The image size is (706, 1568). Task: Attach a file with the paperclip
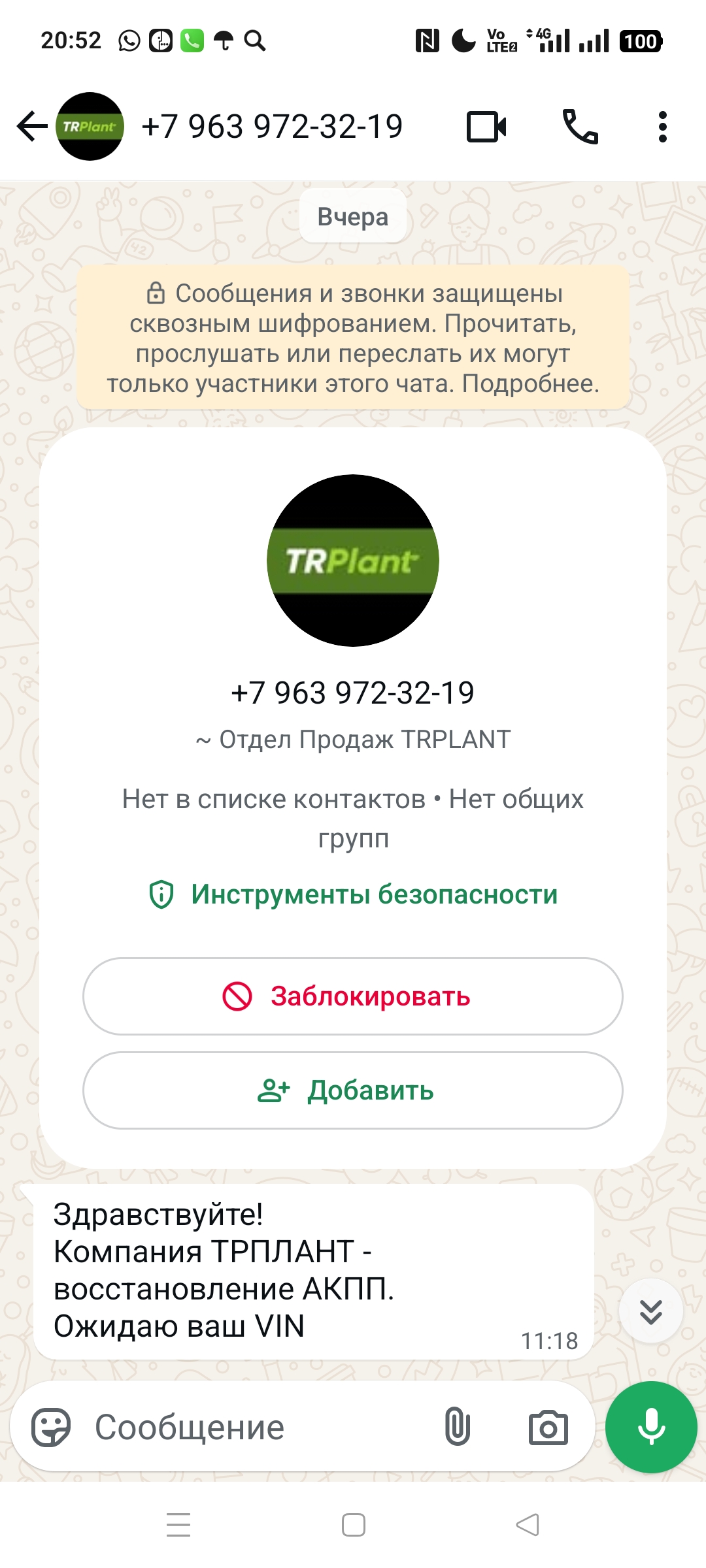tap(458, 1428)
